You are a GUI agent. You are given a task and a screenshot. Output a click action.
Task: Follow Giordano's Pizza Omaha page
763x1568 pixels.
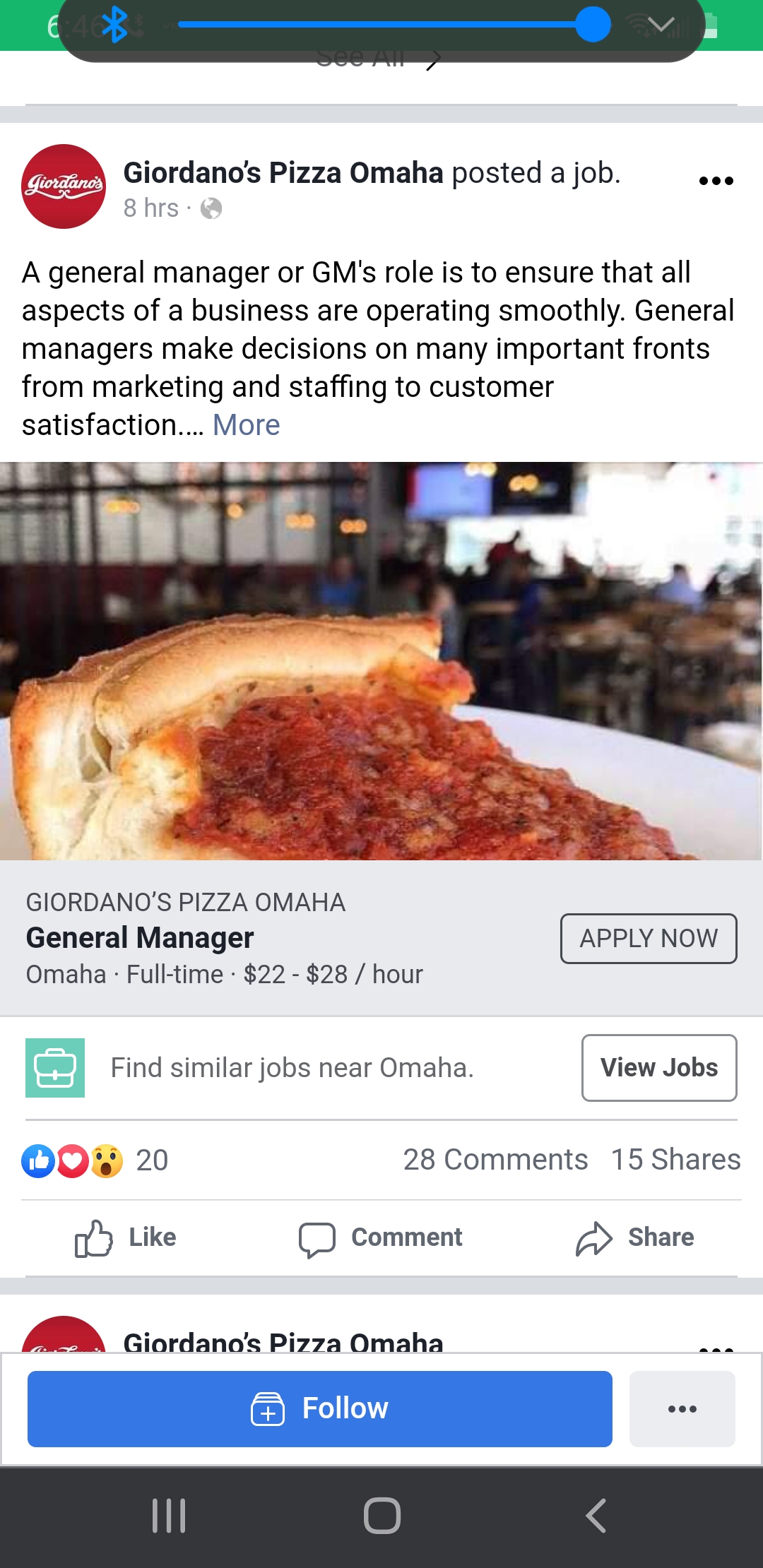[319, 1408]
